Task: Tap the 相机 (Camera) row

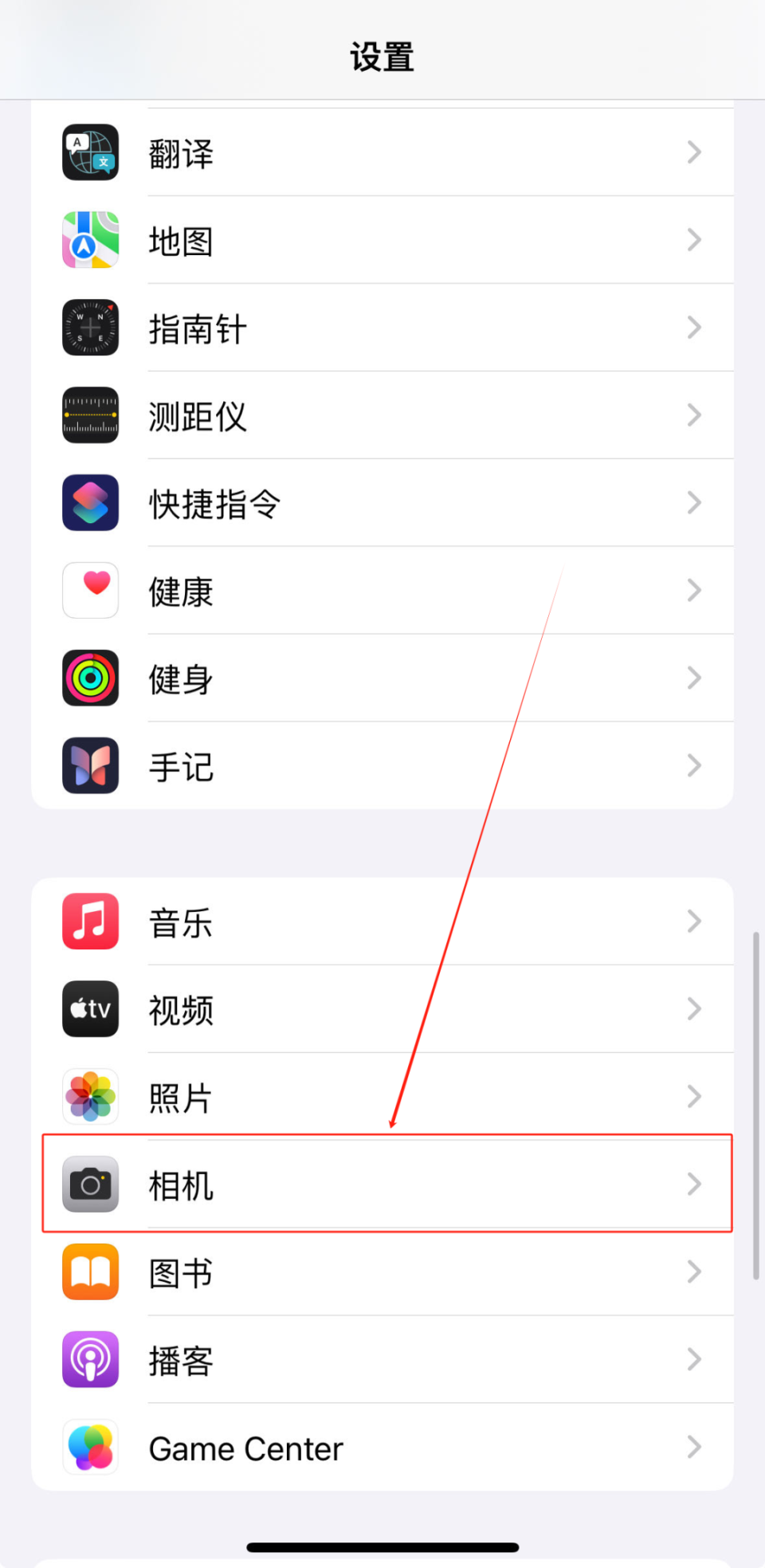Action: [x=382, y=1185]
